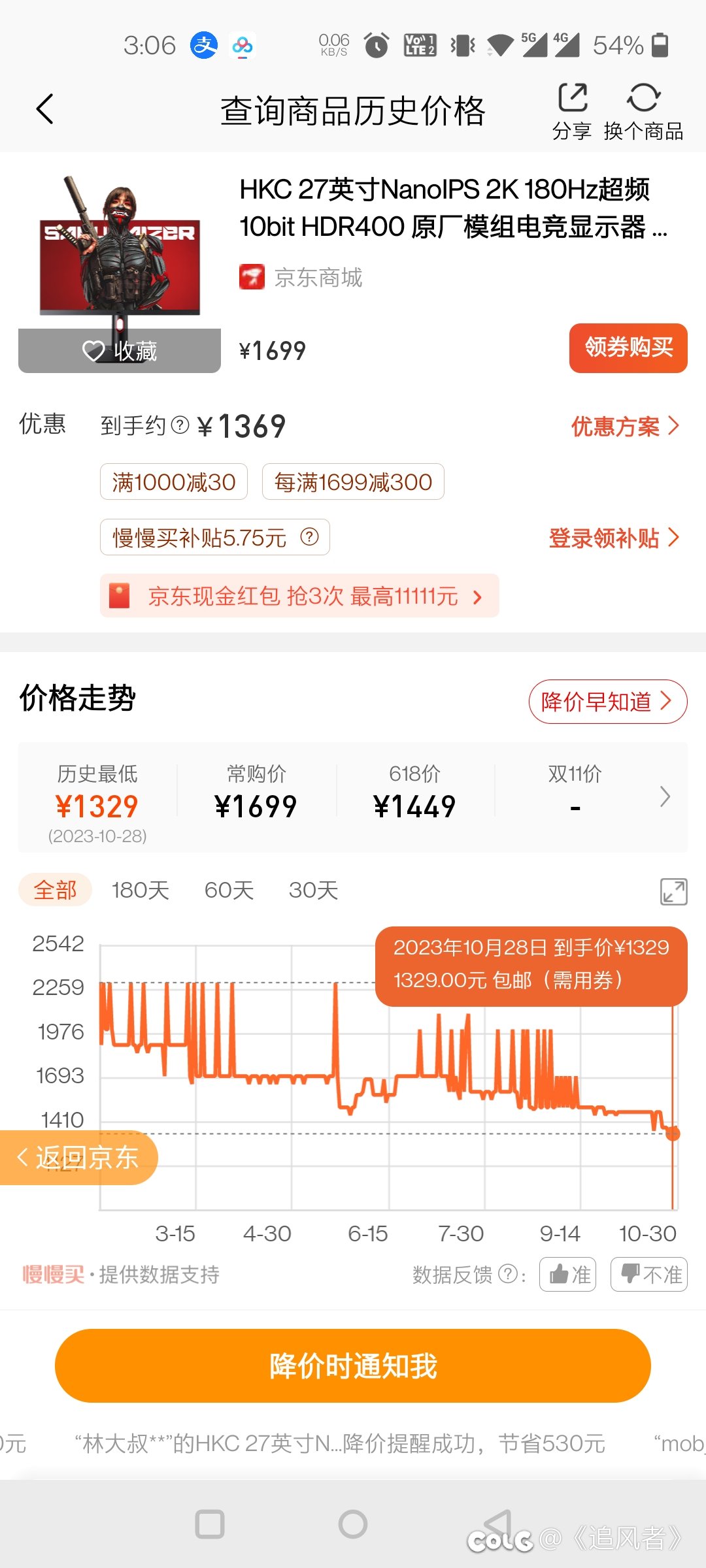
Task: Switch chart to 60天
Action: [x=229, y=890]
